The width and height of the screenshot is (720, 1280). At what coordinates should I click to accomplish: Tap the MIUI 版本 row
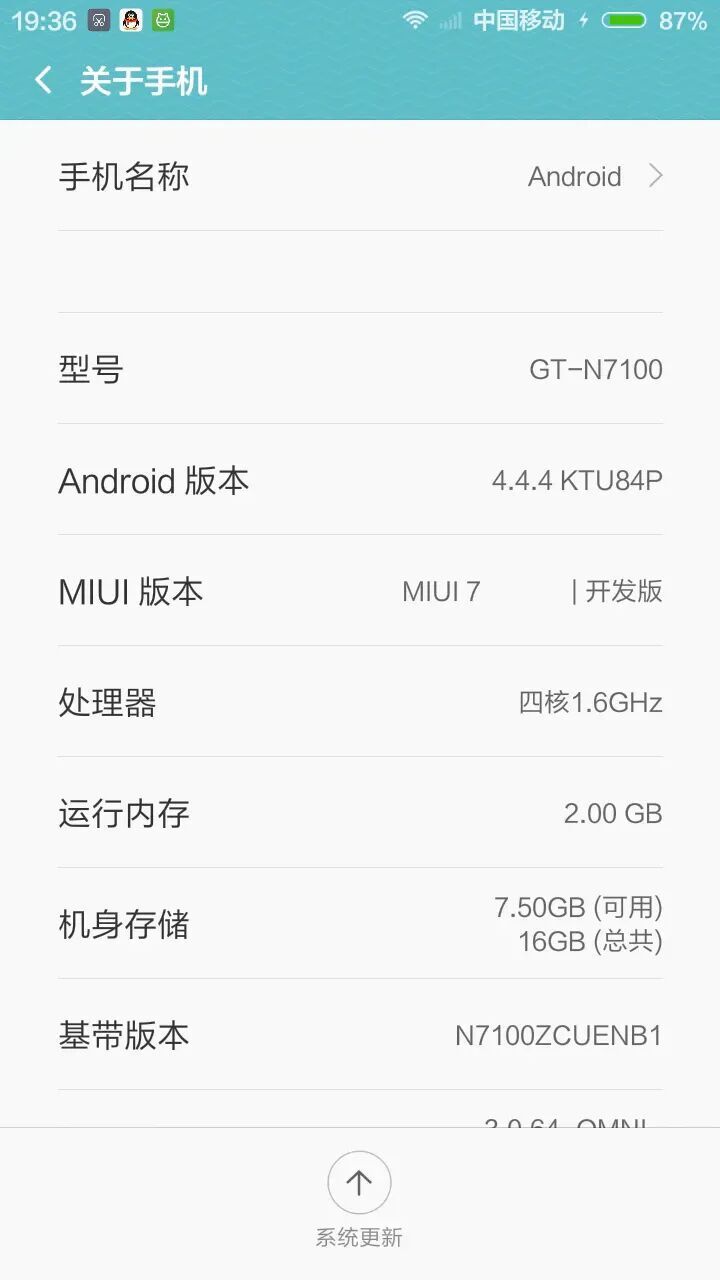coord(360,591)
